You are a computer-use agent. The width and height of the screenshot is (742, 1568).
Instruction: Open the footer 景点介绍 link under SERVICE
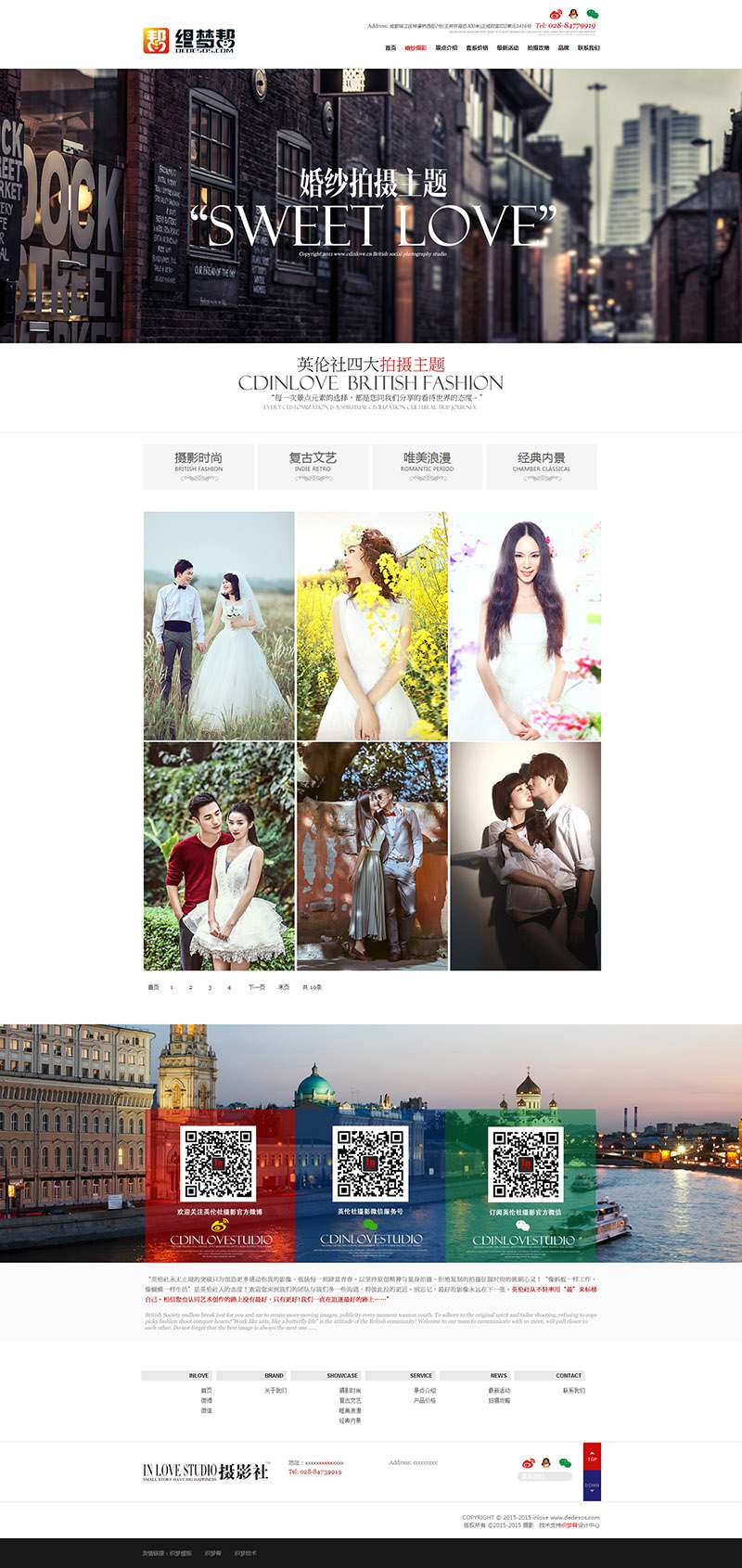pos(425,1391)
